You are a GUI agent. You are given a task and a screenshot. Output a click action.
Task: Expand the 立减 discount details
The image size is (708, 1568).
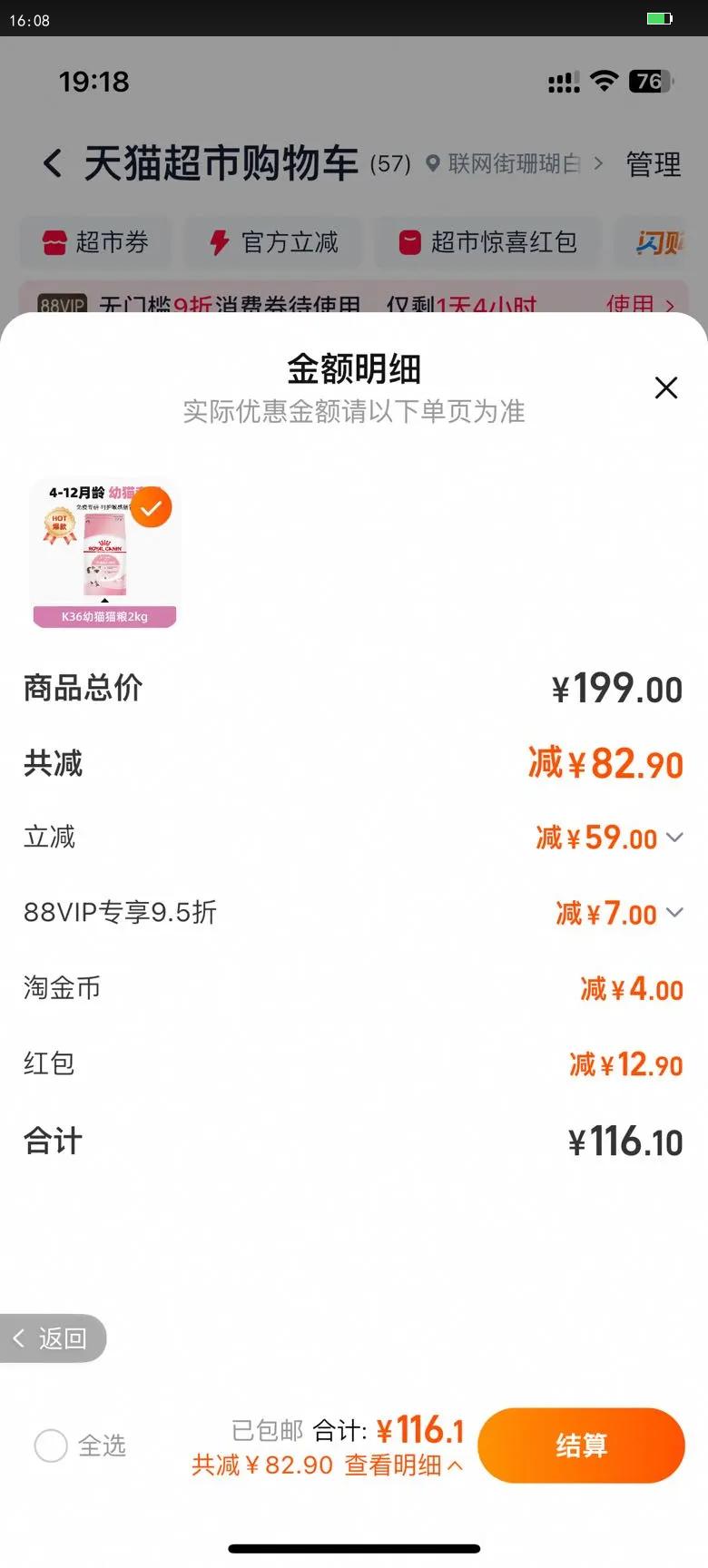click(x=674, y=837)
